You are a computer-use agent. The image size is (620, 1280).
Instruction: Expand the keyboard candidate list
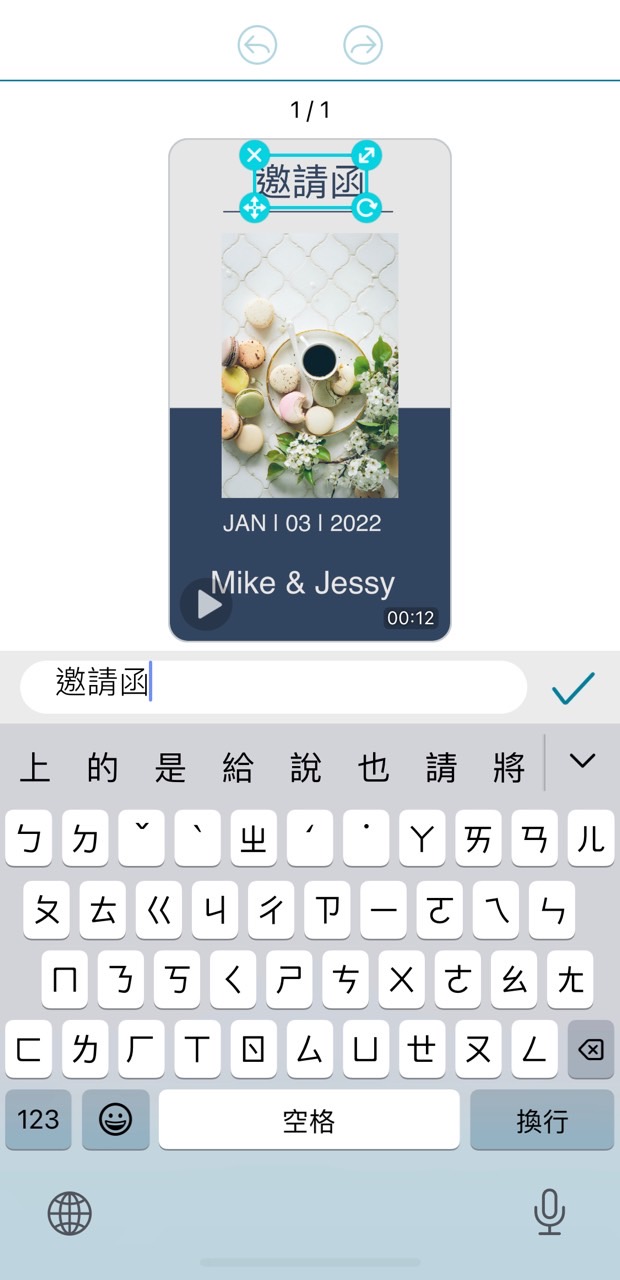(582, 762)
